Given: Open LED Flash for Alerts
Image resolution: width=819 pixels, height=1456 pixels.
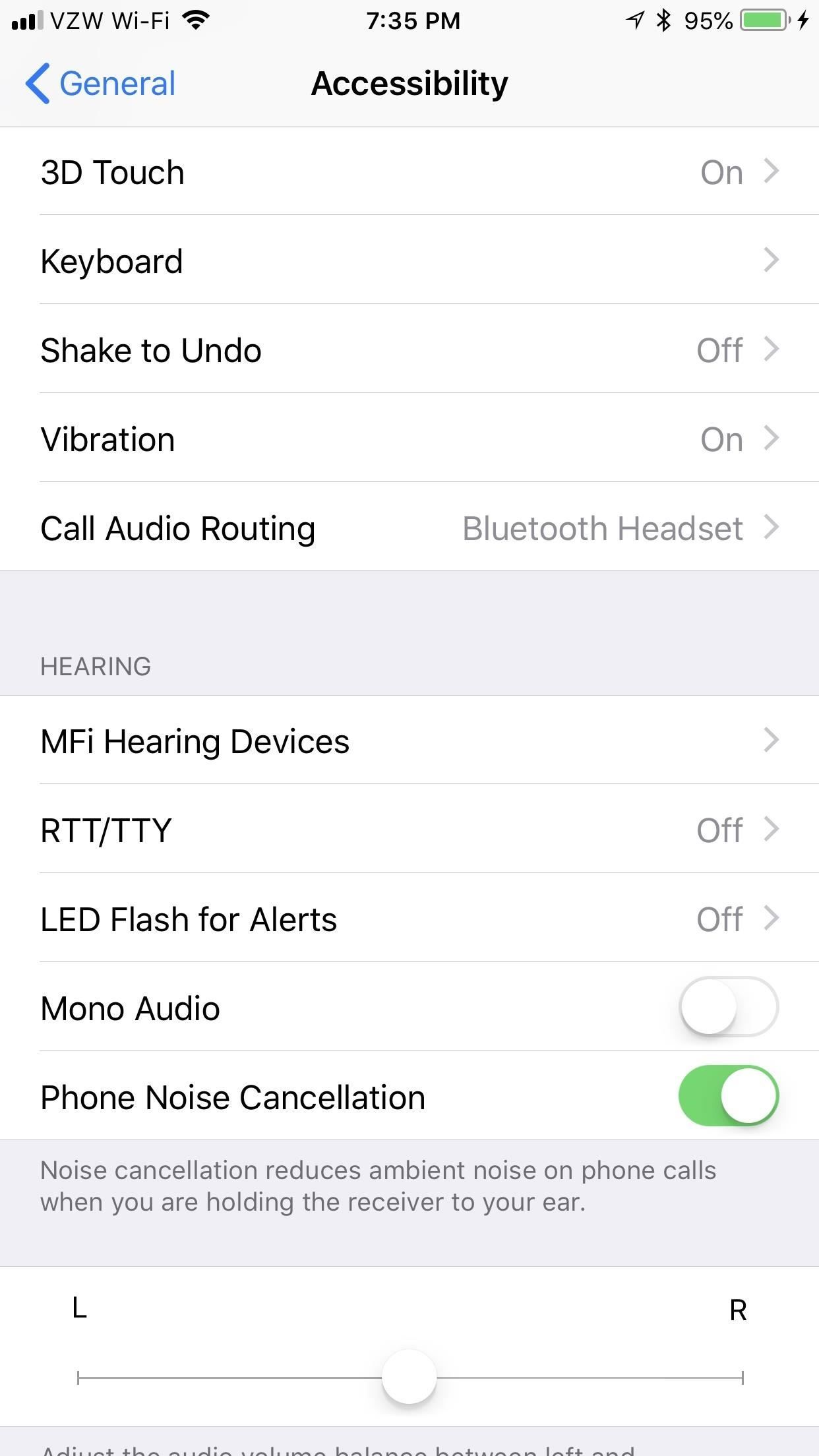Looking at the screenshot, I should click(409, 919).
